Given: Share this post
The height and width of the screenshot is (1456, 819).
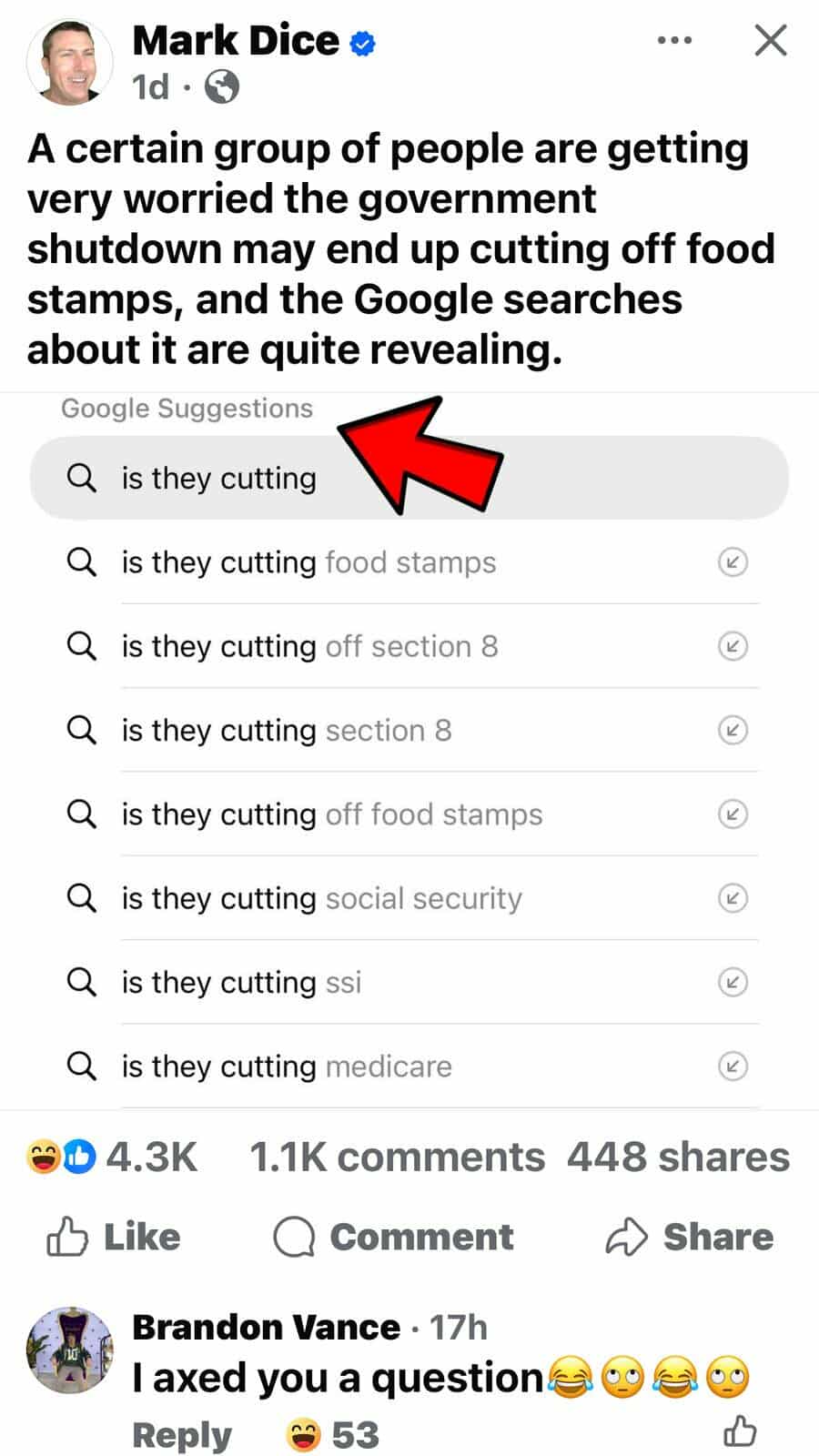Looking at the screenshot, I should tap(689, 1237).
